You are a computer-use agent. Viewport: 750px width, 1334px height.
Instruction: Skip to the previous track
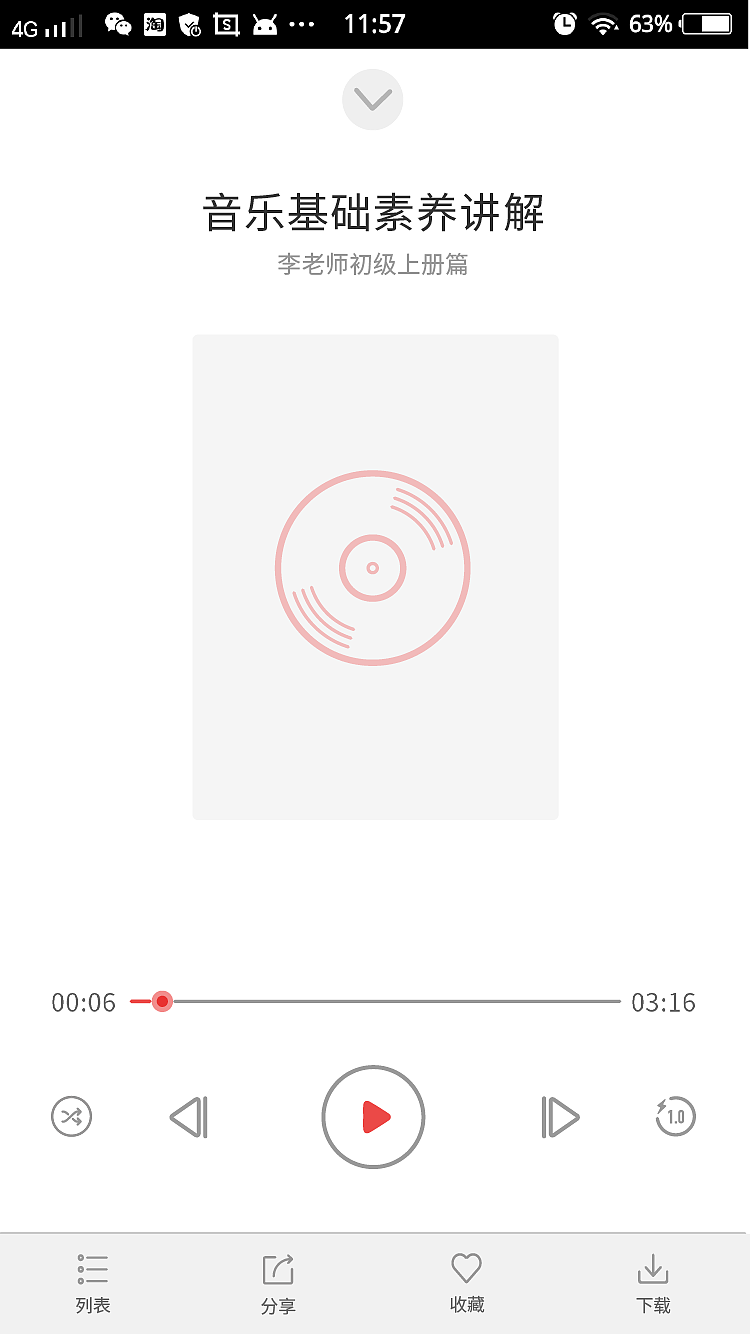189,1117
